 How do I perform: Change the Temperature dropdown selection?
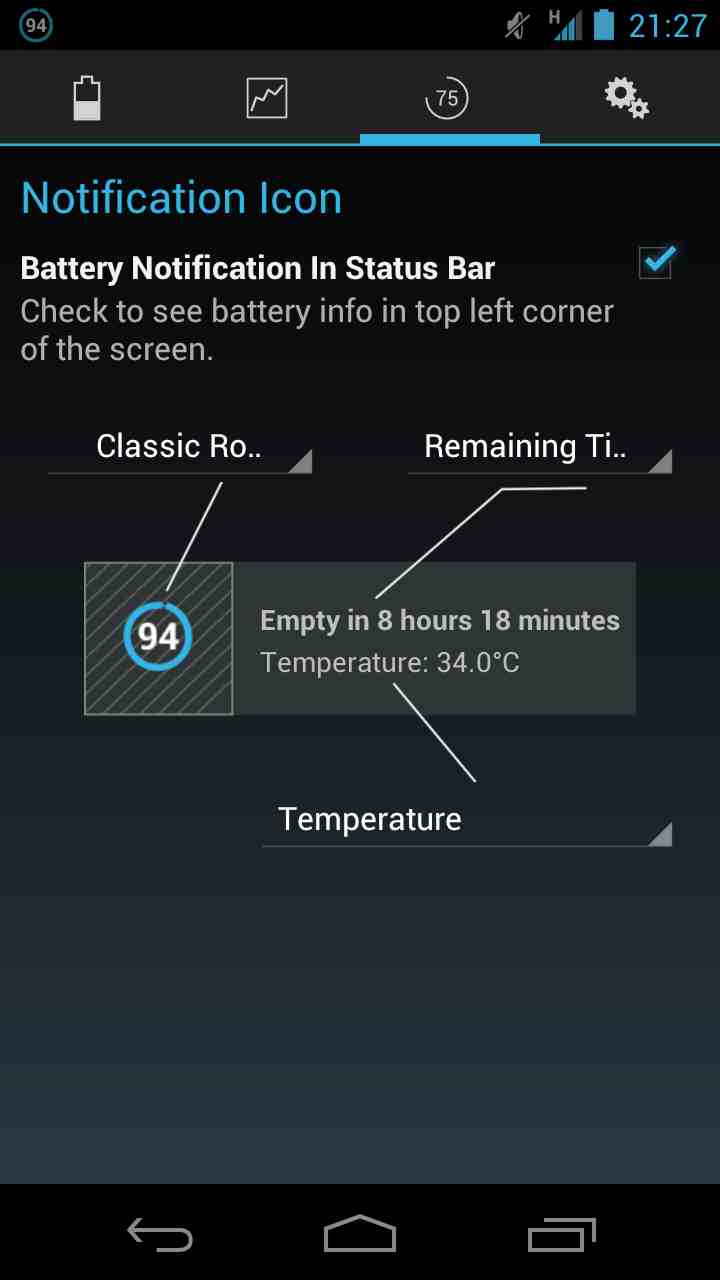[467, 820]
